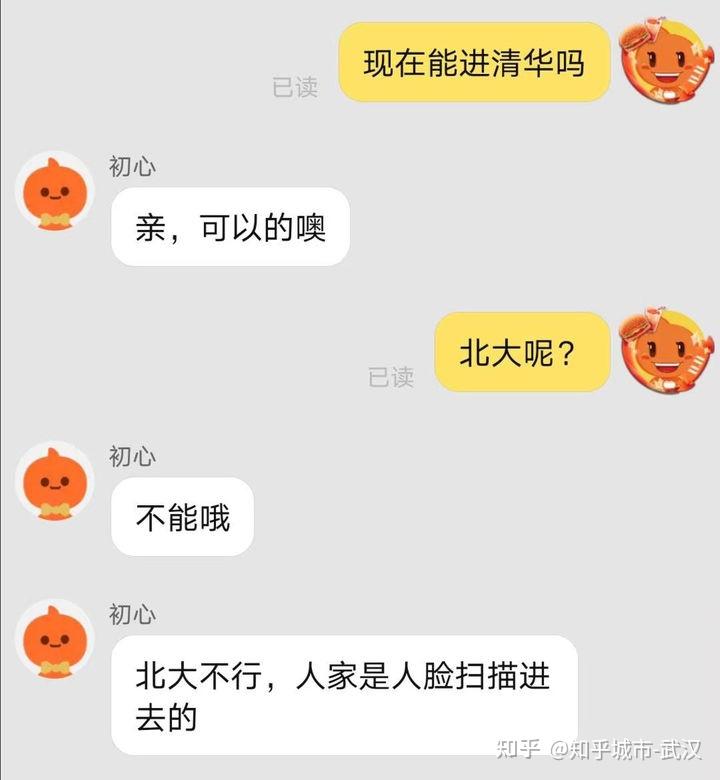Click the pumpkin face of the middle 初心 avatar

coord(54,480)
